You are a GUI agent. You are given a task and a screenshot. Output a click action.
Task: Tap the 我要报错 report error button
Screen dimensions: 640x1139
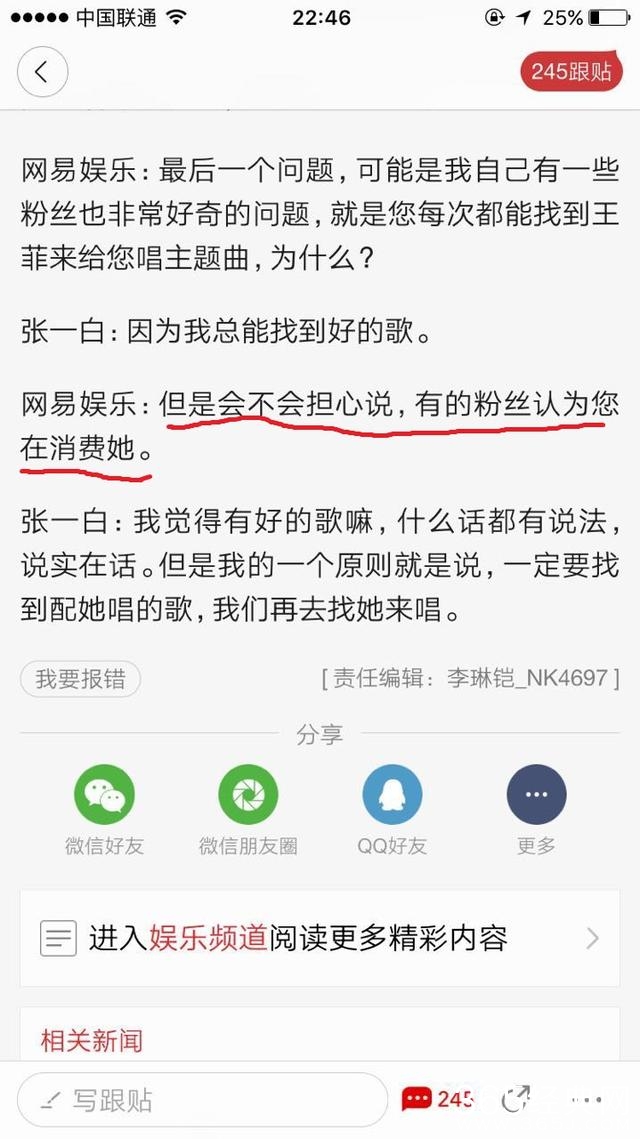[80, 679]
